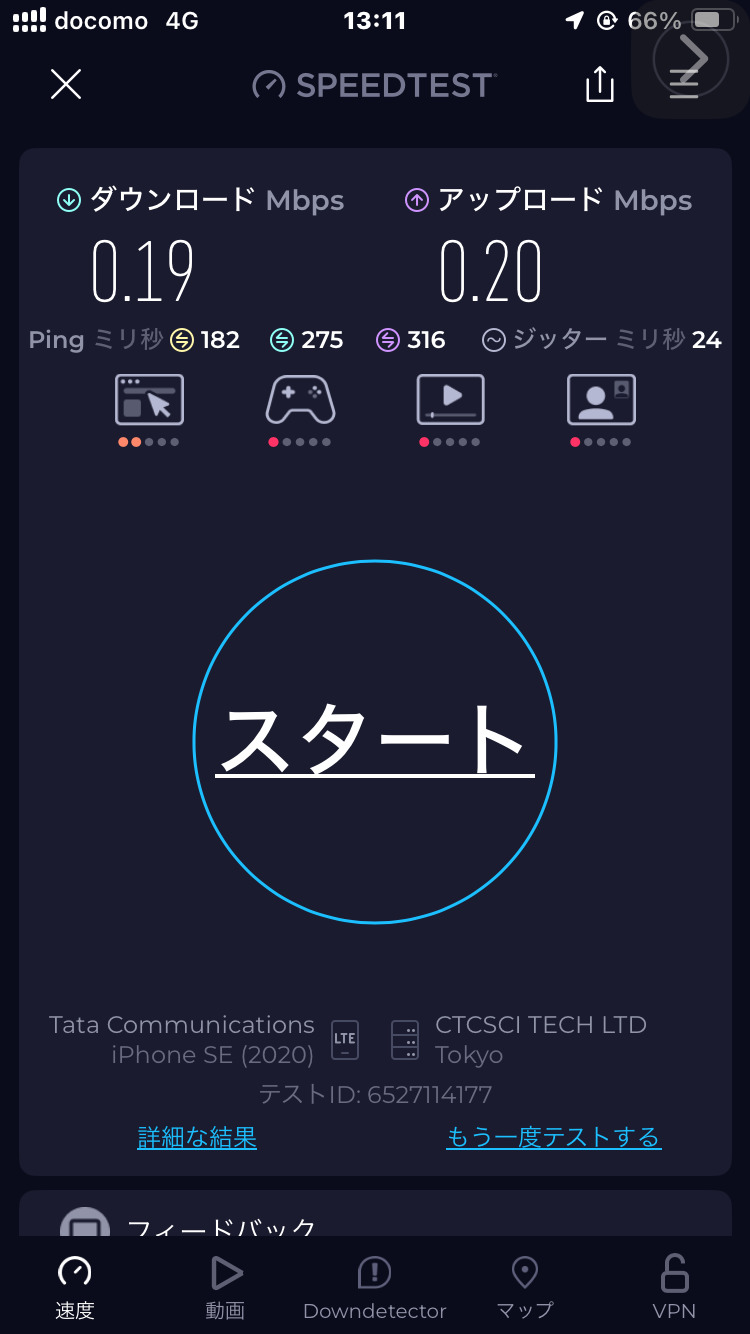Open the filter menu icon at top right
The height and width of the screenshot is (1334, 750).
coord(684,84)
